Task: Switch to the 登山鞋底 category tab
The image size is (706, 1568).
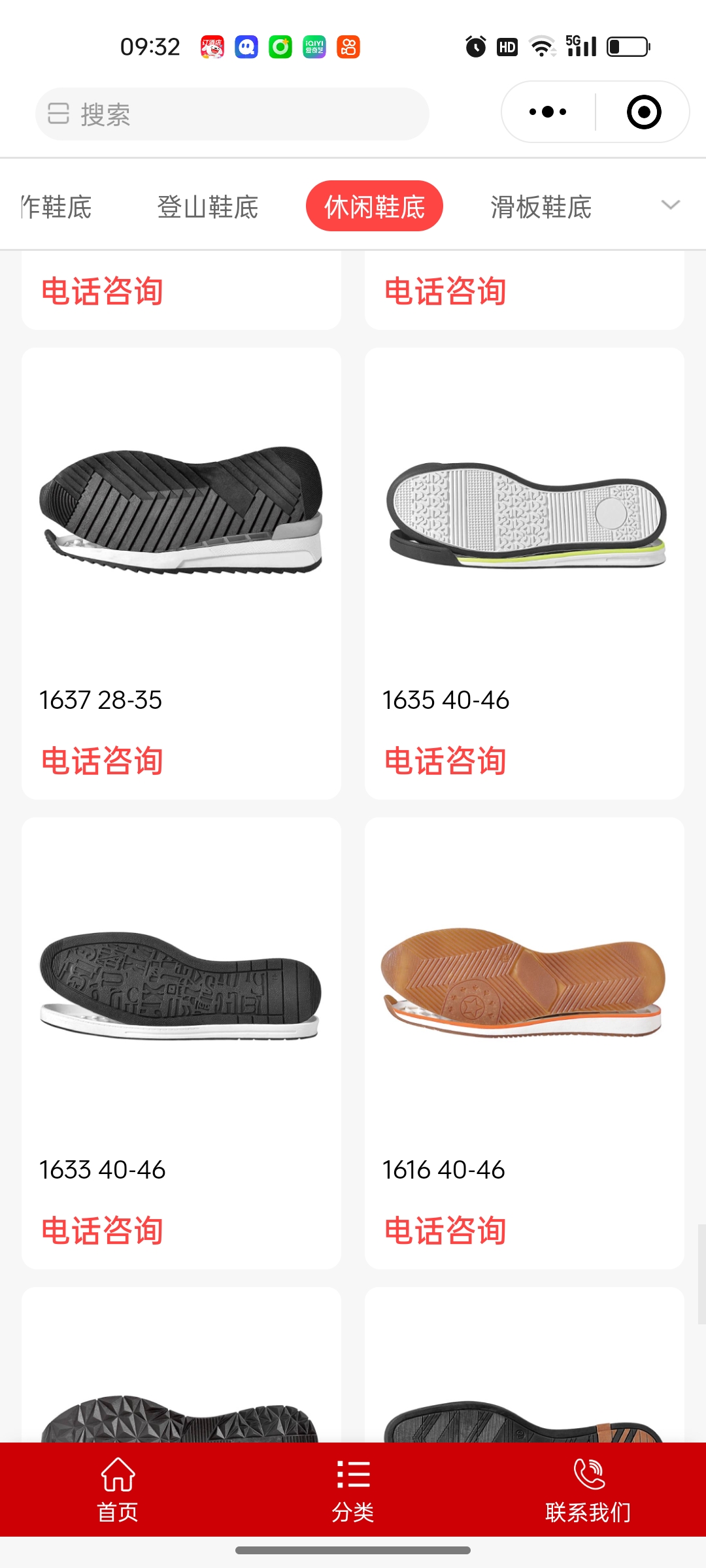Action: (208, 207)
